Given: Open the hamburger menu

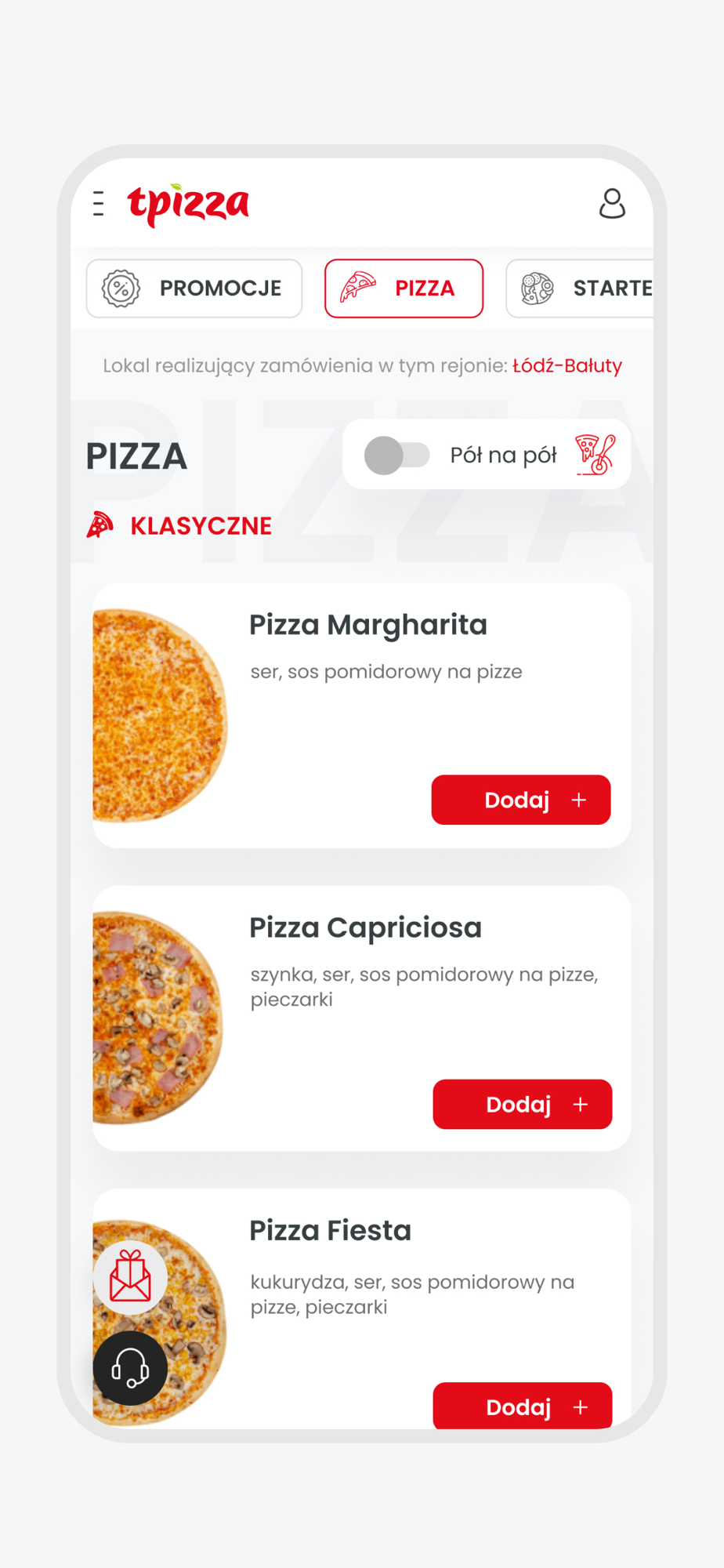Looking at the screenshot, I should click(99, 204).
